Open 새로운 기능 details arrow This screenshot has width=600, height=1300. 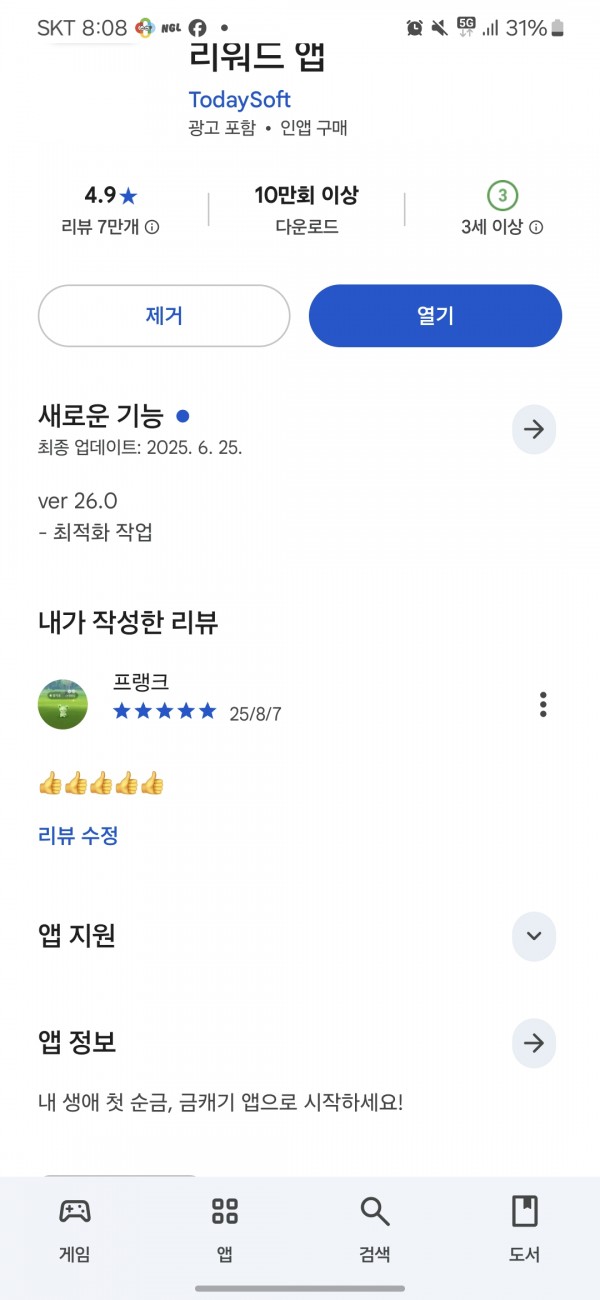[533, 430]
